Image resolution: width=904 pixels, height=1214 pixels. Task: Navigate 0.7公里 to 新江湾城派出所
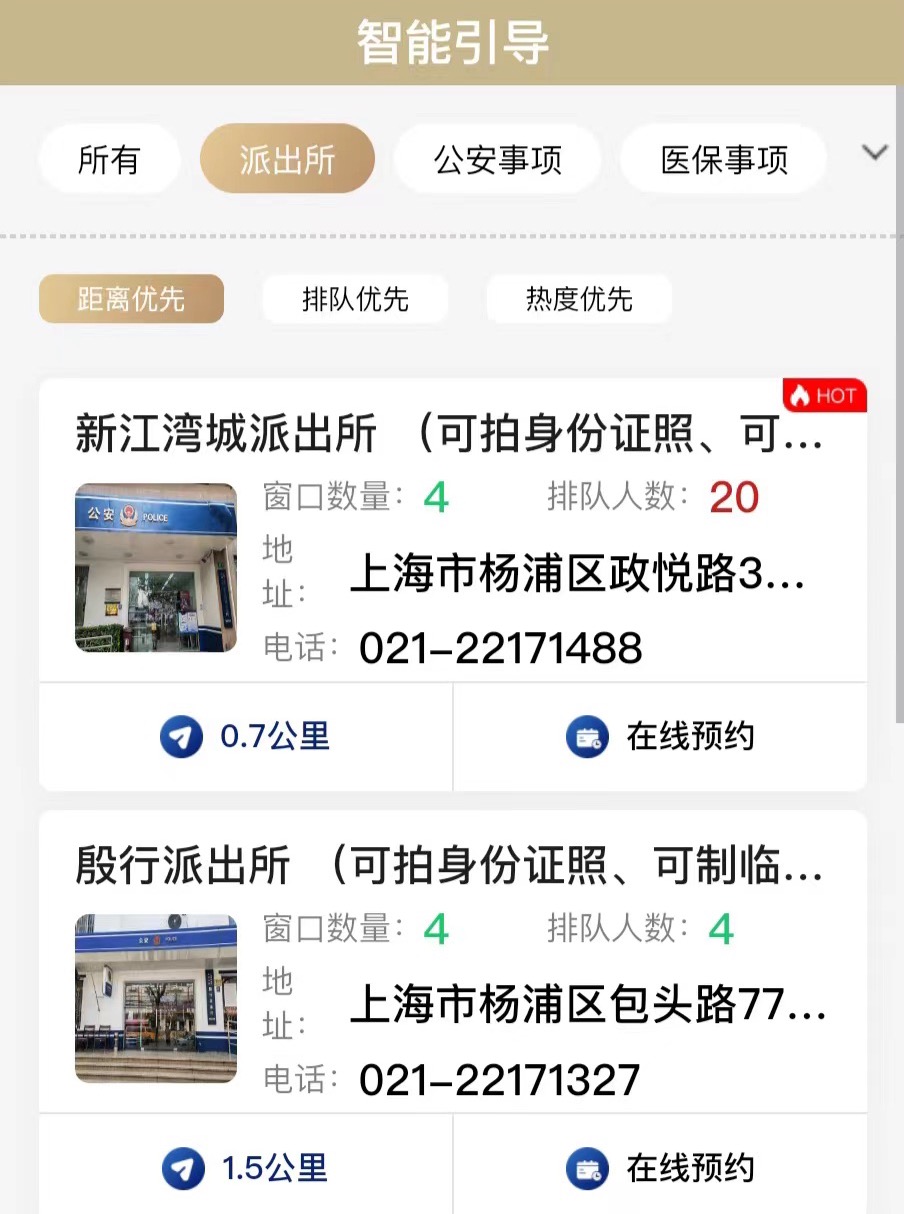(246, 737)
